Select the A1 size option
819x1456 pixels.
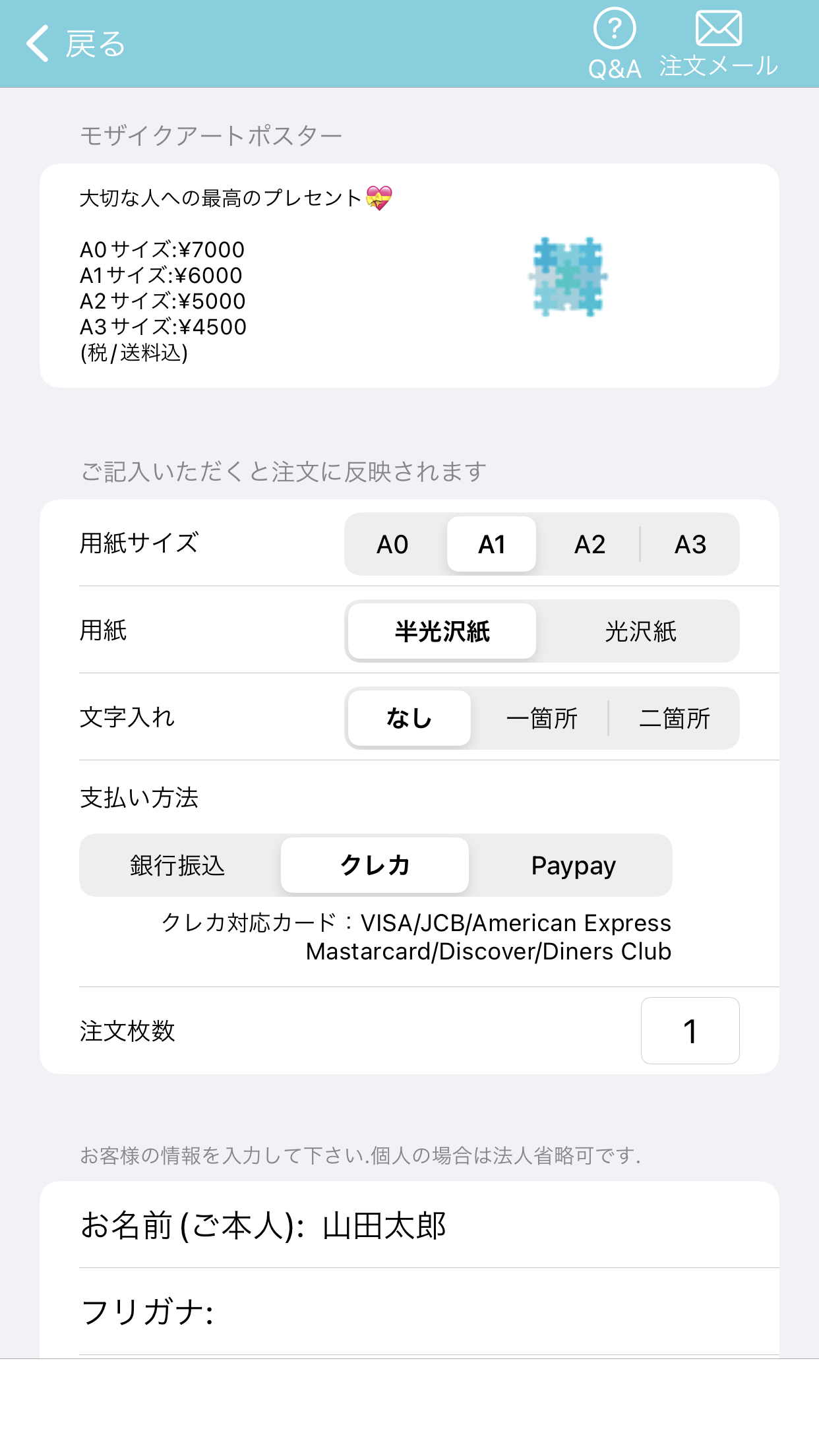pyautogui.click(x=491, y=543)
